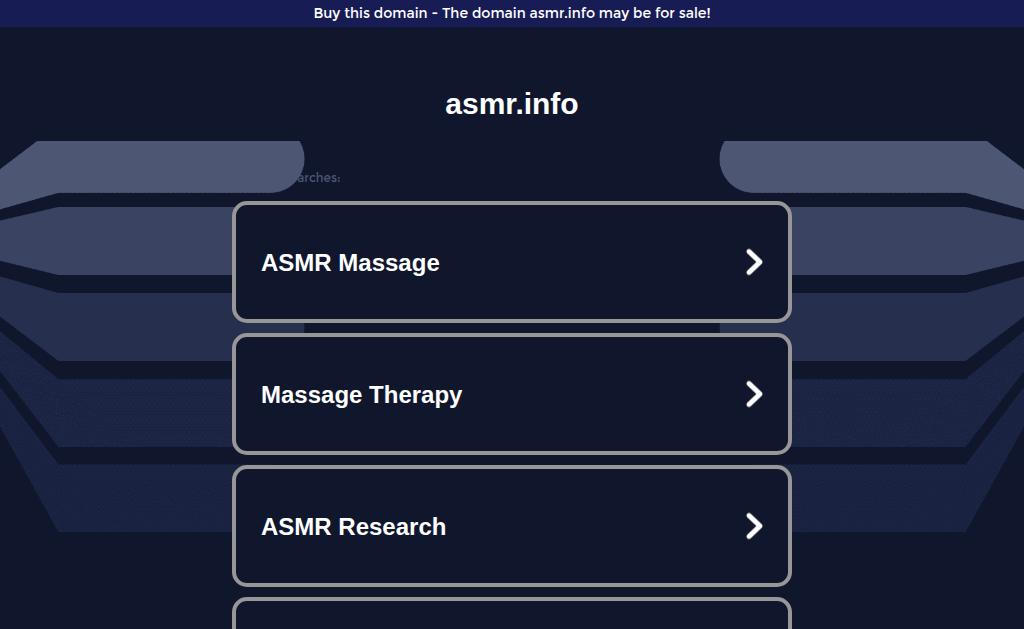This screenshot has height=629, width=1024.
Task: Open the ASMR Massage related search
Action: [511, 262]
